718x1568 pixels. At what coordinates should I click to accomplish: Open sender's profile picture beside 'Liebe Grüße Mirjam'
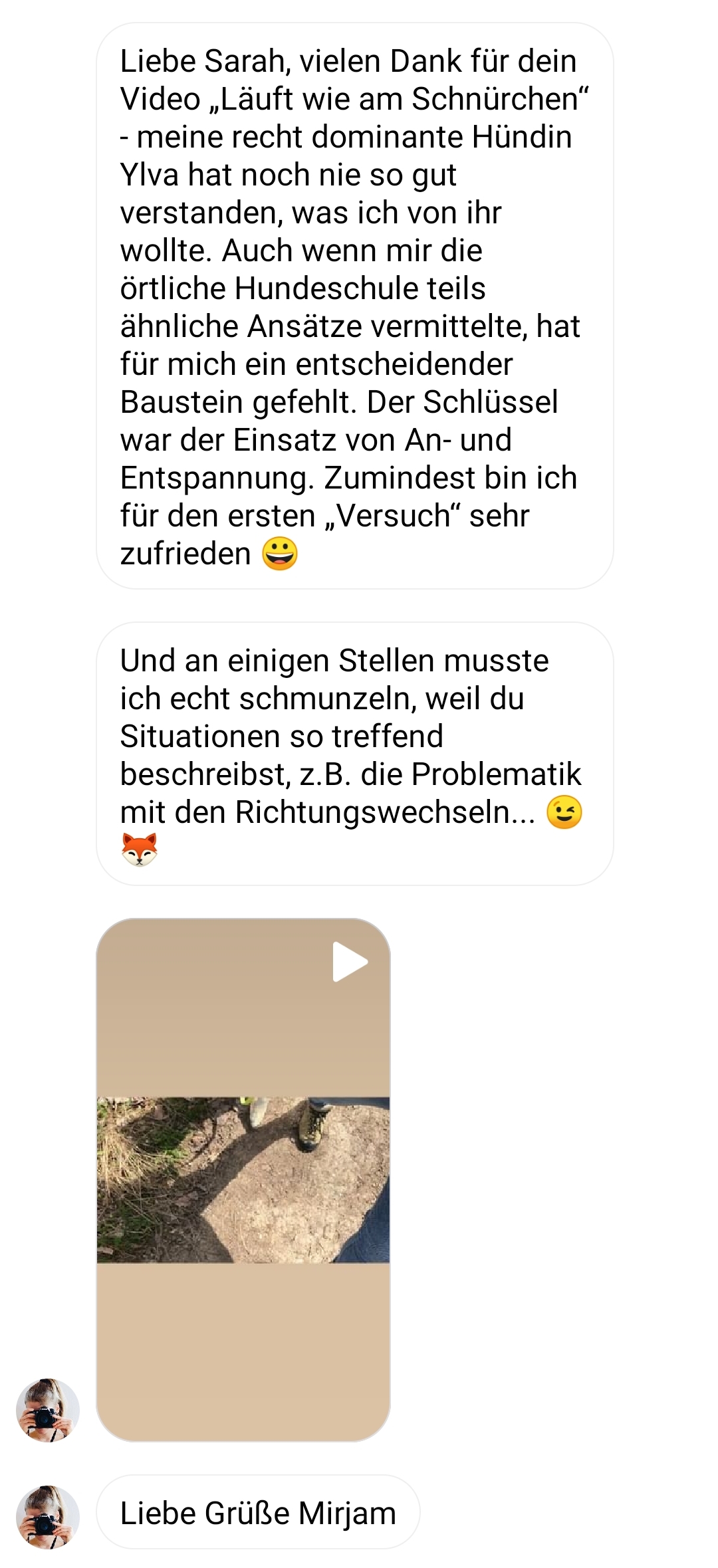click(x=47, y=1517)
